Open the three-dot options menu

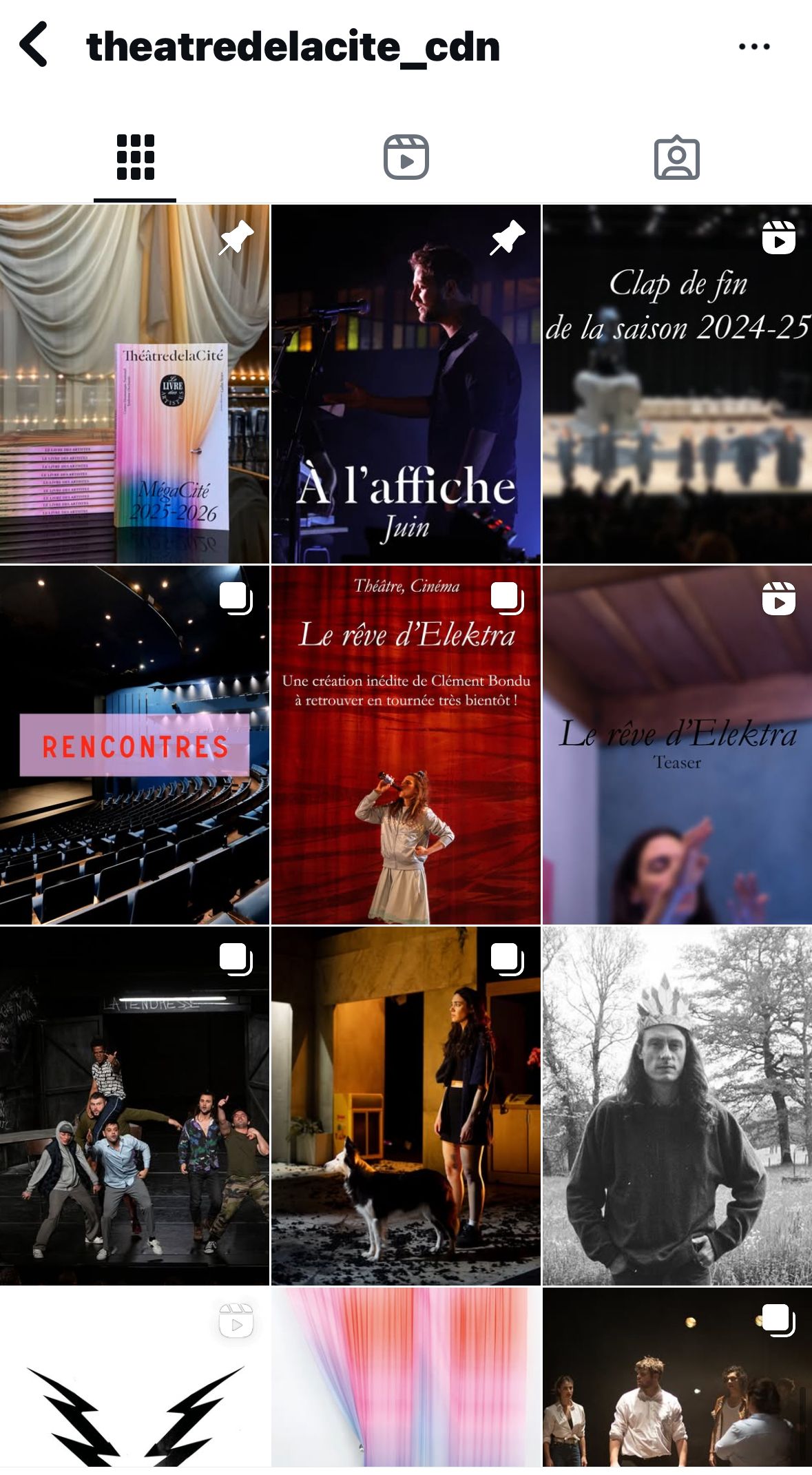pyautogui.click(x=753, y=46)
